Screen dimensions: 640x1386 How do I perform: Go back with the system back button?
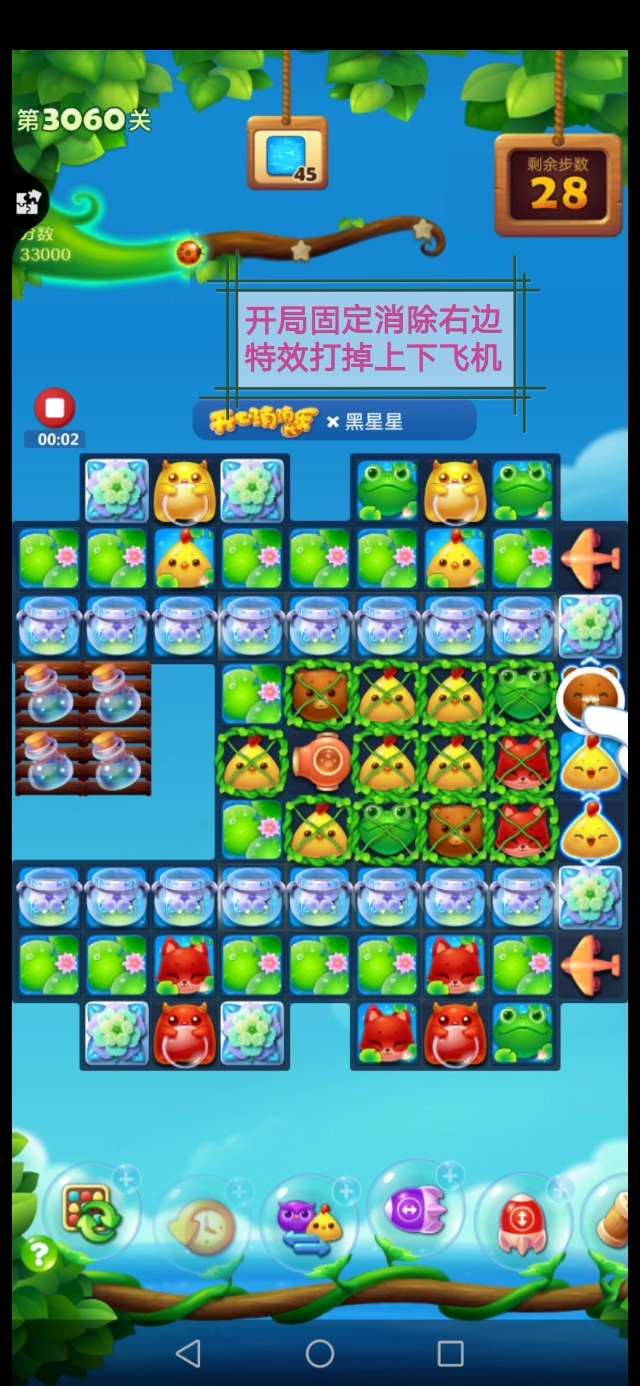tap(188, 1353)
